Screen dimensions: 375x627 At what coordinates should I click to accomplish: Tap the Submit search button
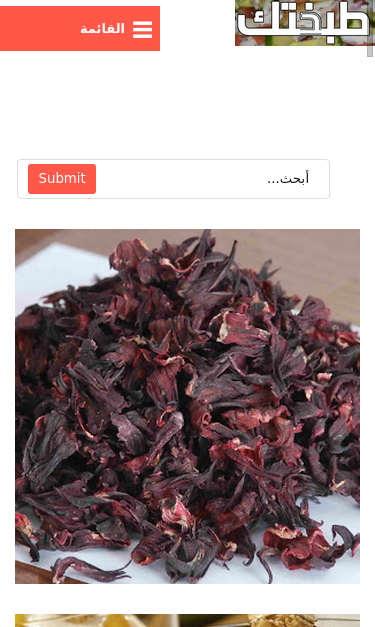62,179
